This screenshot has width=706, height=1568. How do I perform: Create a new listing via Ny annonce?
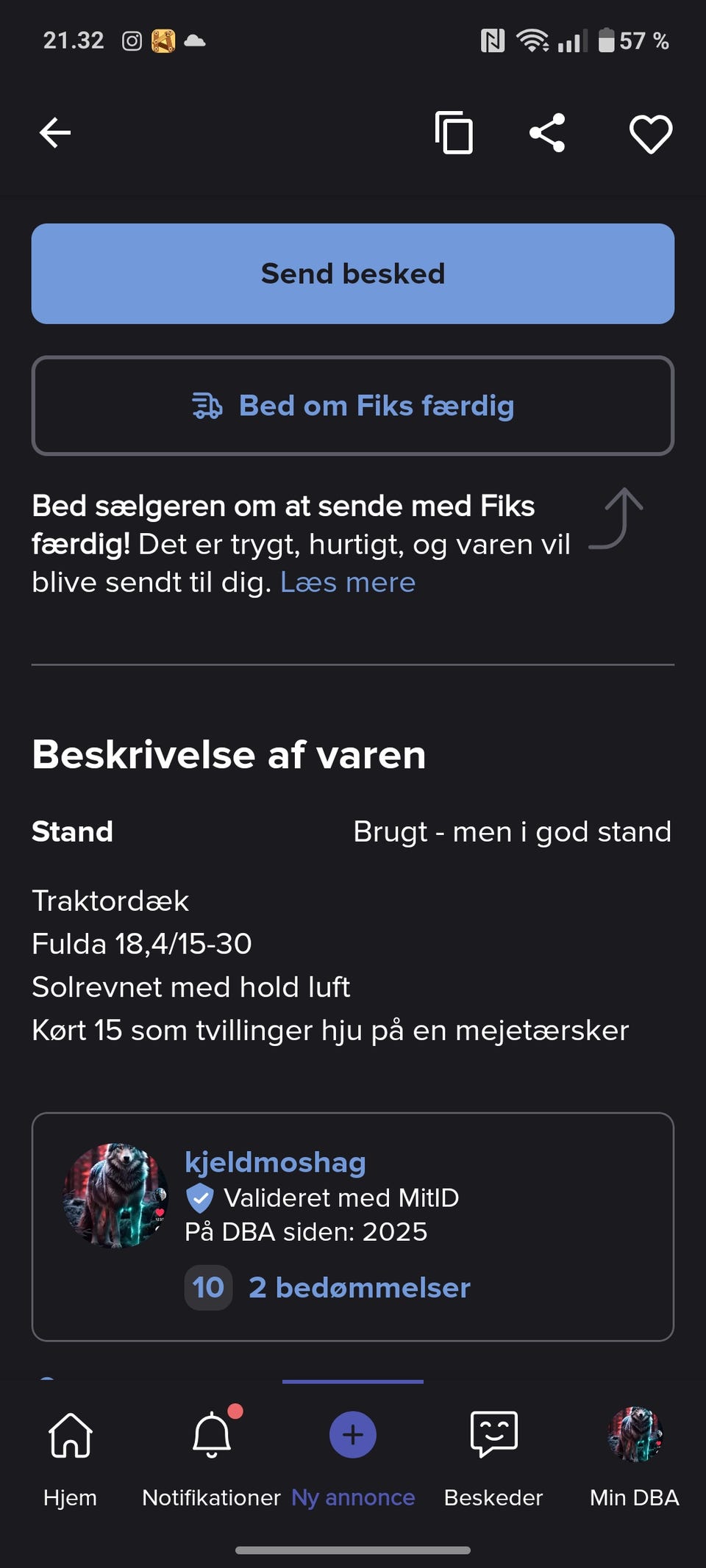(353, 1452)
